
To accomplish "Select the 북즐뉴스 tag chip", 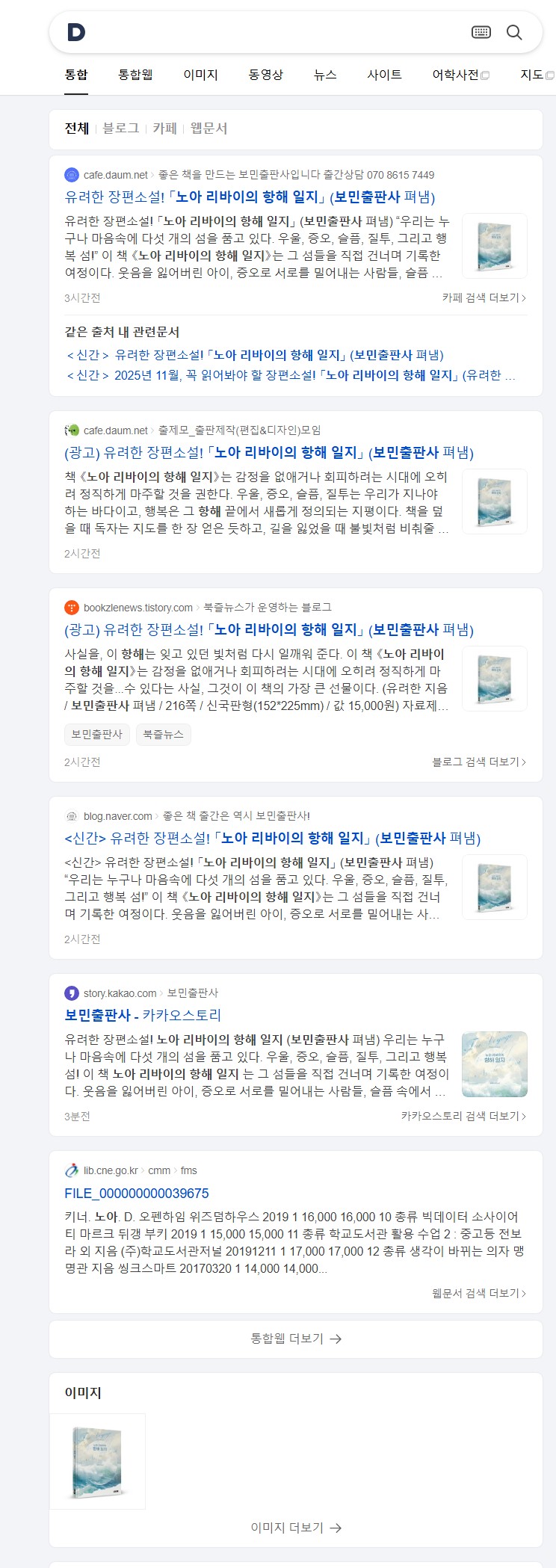I will [x=163, y=735].
